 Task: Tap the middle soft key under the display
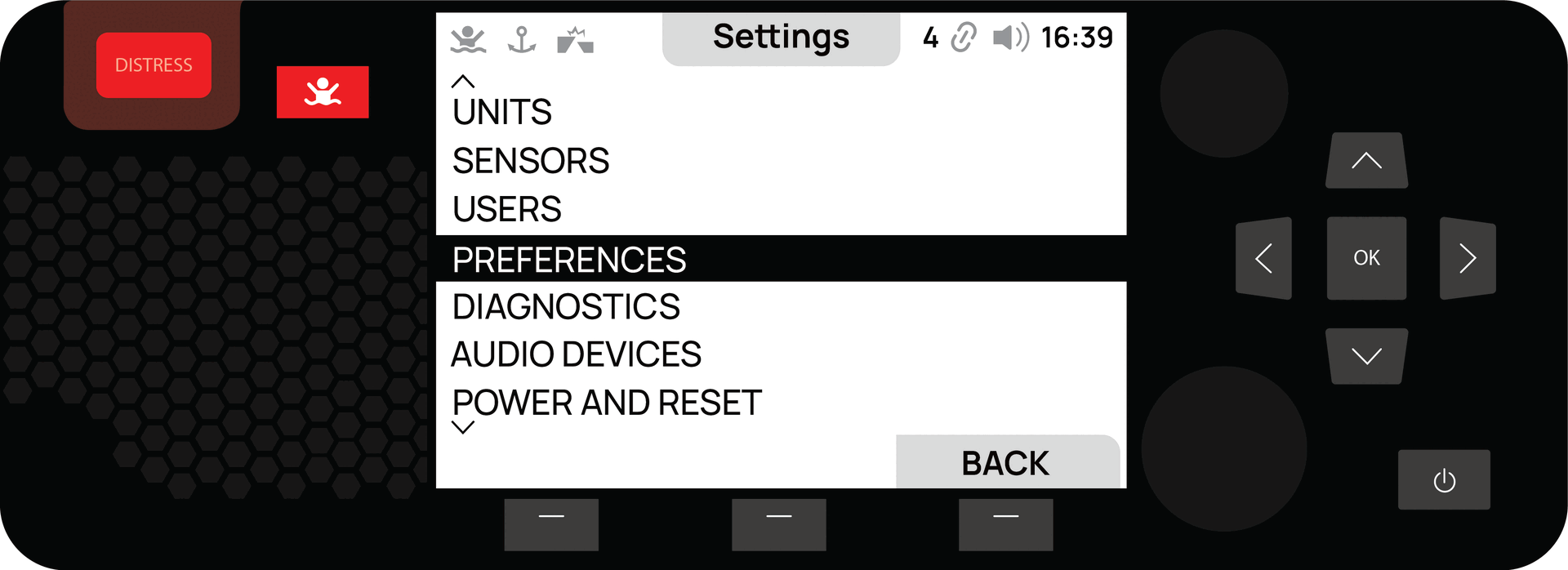point(778,524)
